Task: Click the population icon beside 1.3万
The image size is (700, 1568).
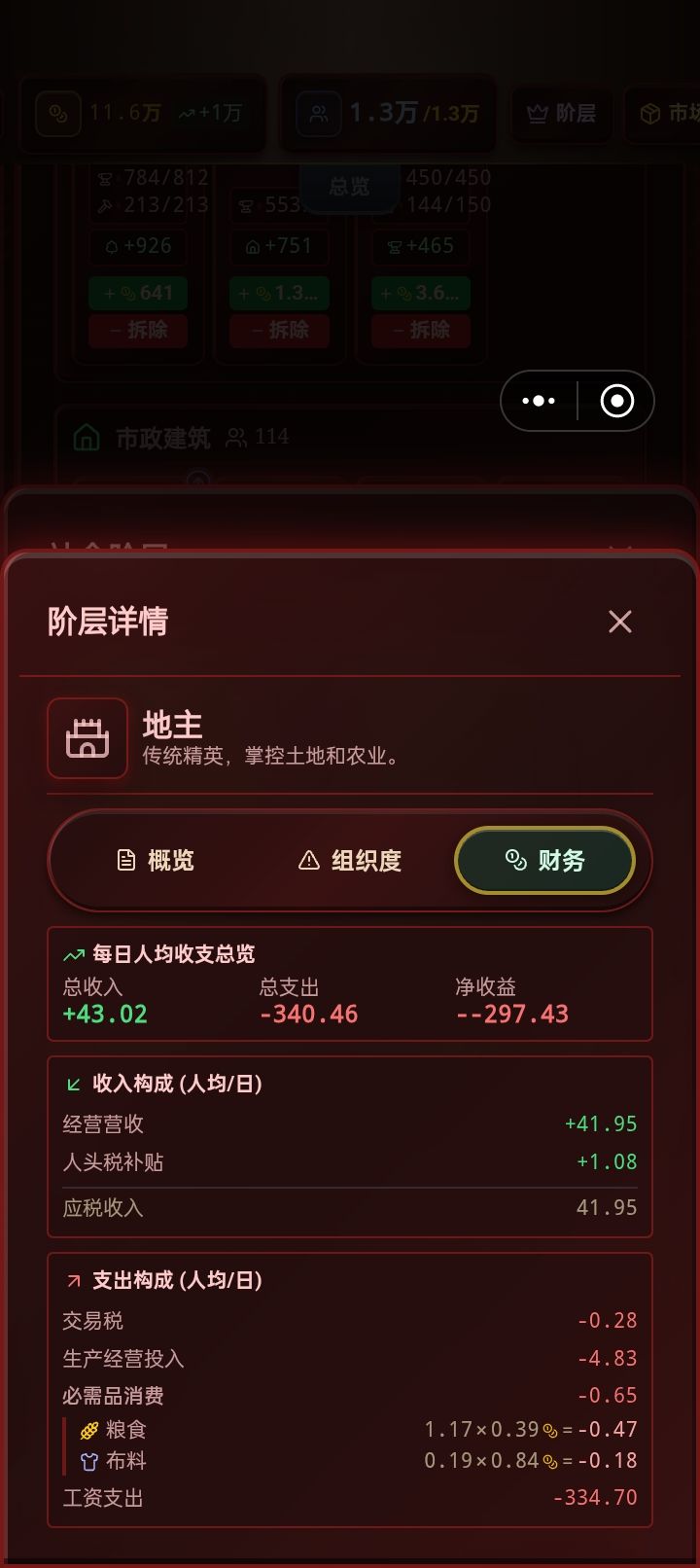Action: (316, 114)
